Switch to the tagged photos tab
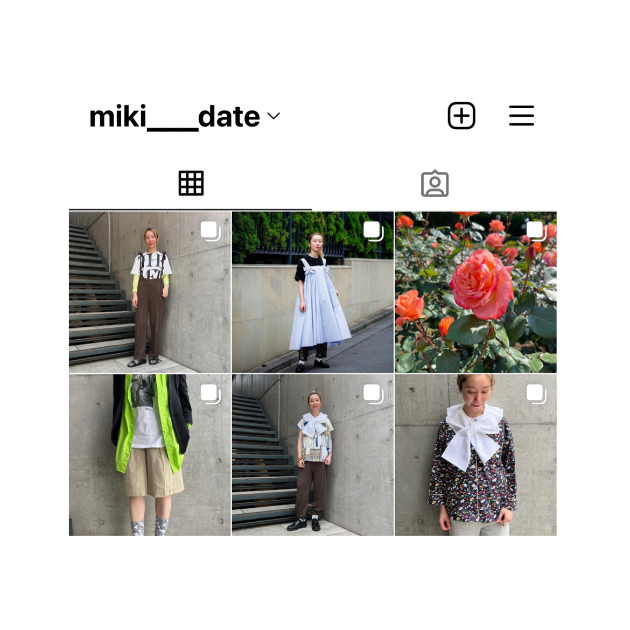 [x=435, y=184]
